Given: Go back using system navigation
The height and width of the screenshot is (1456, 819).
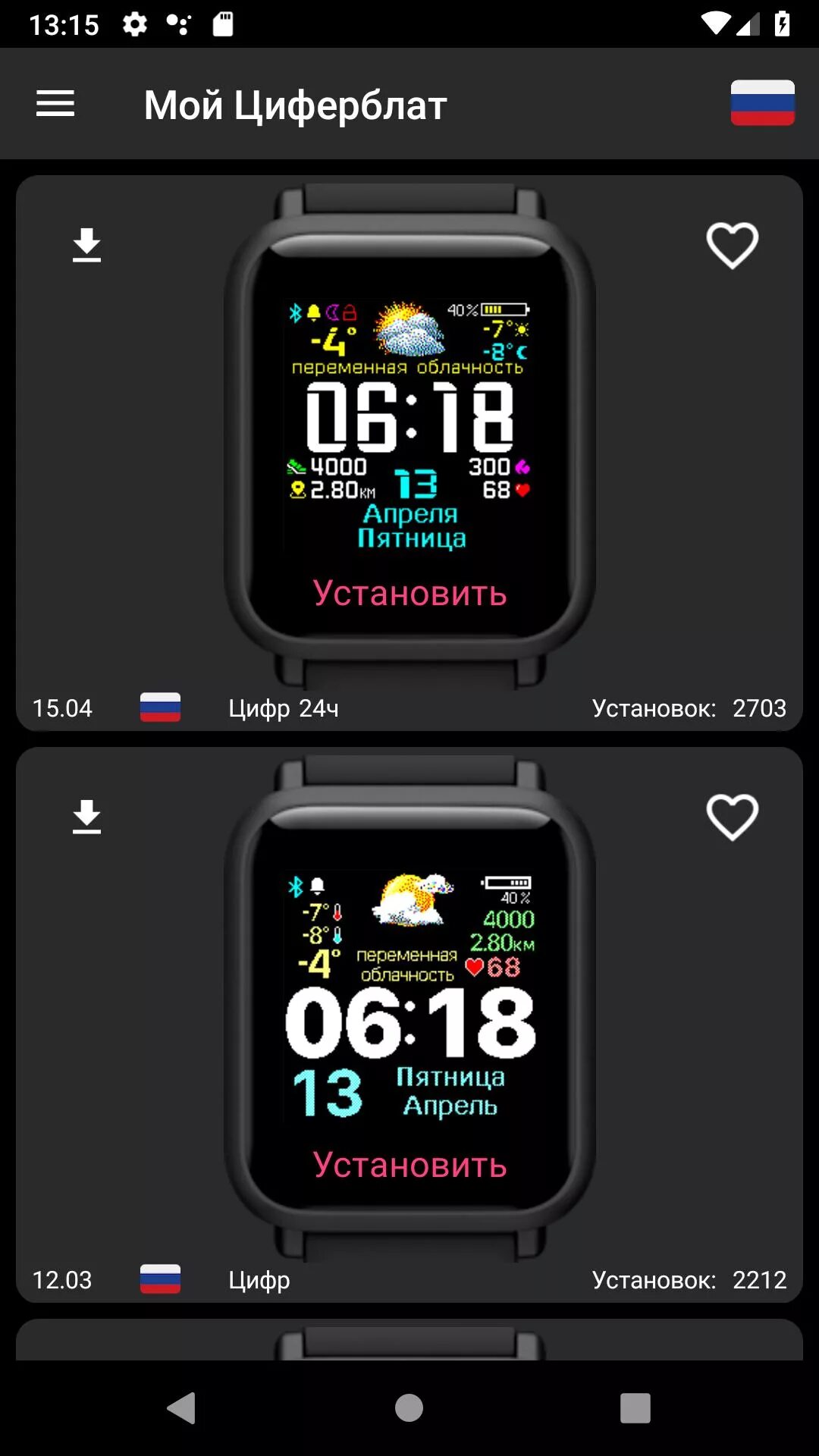Looking at the screenshot, I should [182, 1408].
